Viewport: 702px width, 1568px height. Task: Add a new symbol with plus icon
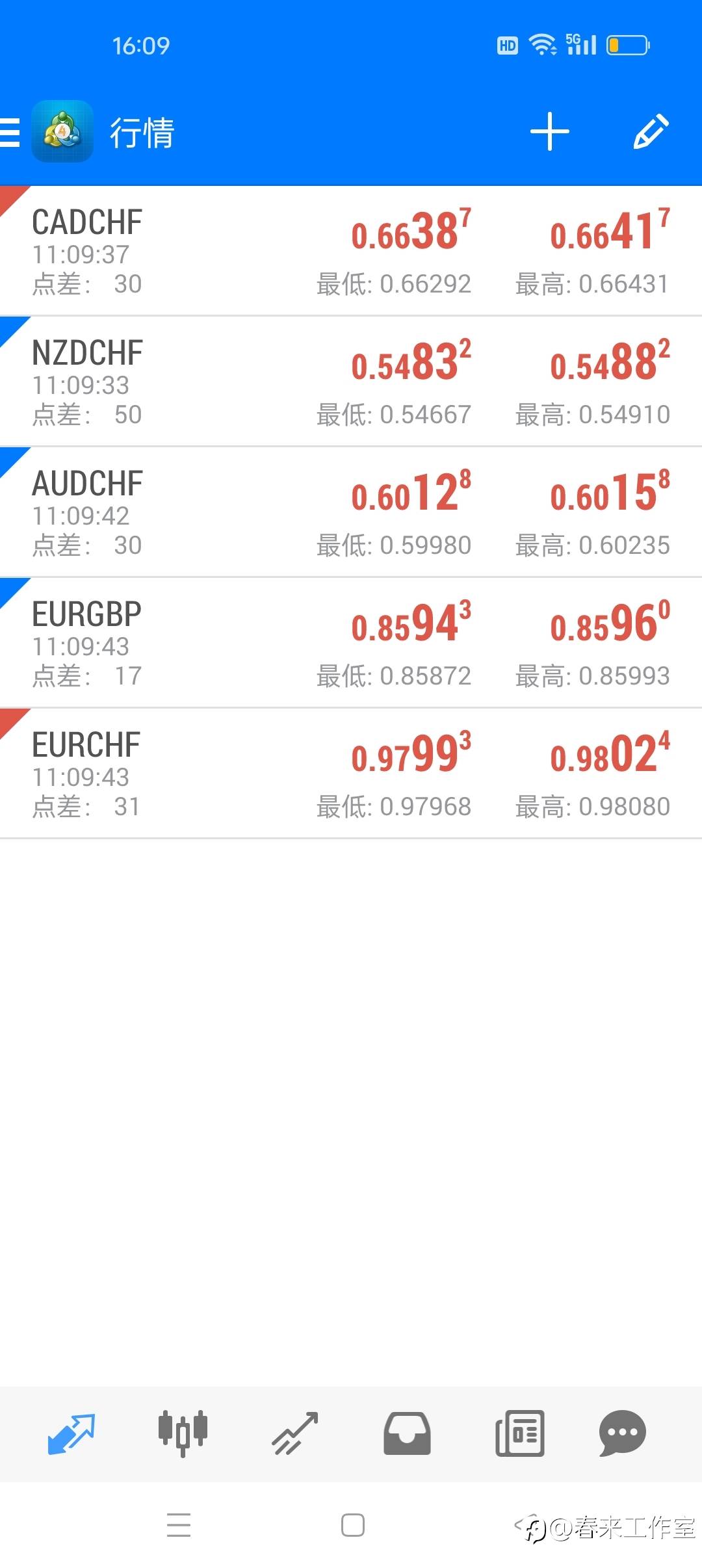(549, 131)
